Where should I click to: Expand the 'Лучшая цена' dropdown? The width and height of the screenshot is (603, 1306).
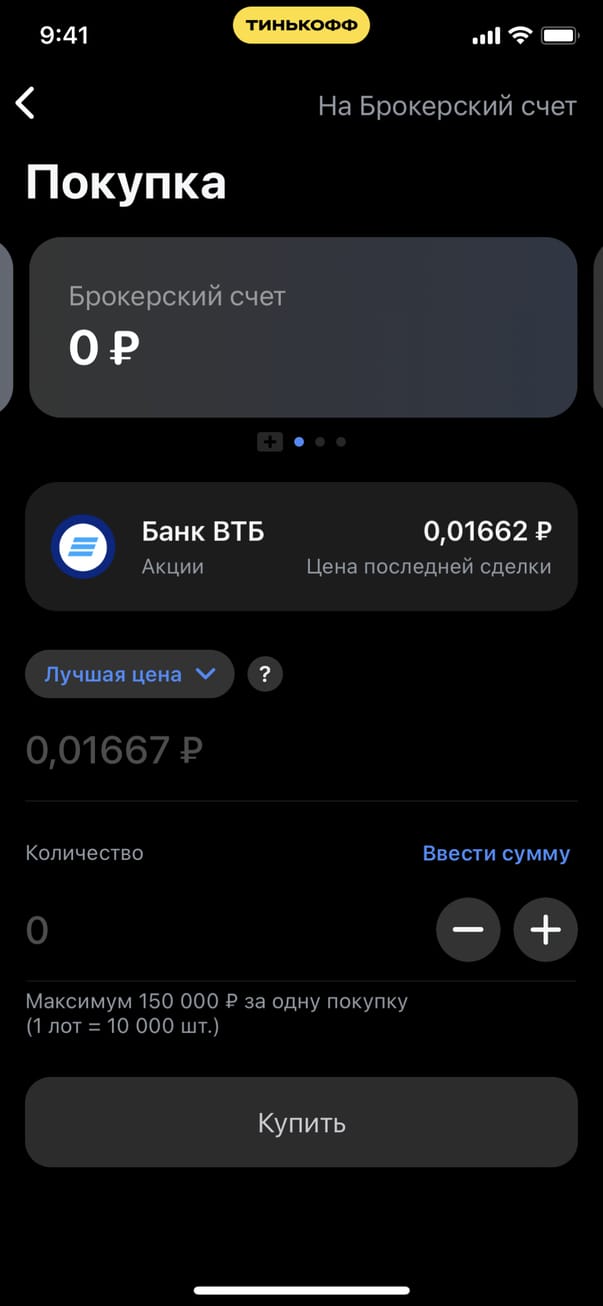pos(129,674)
